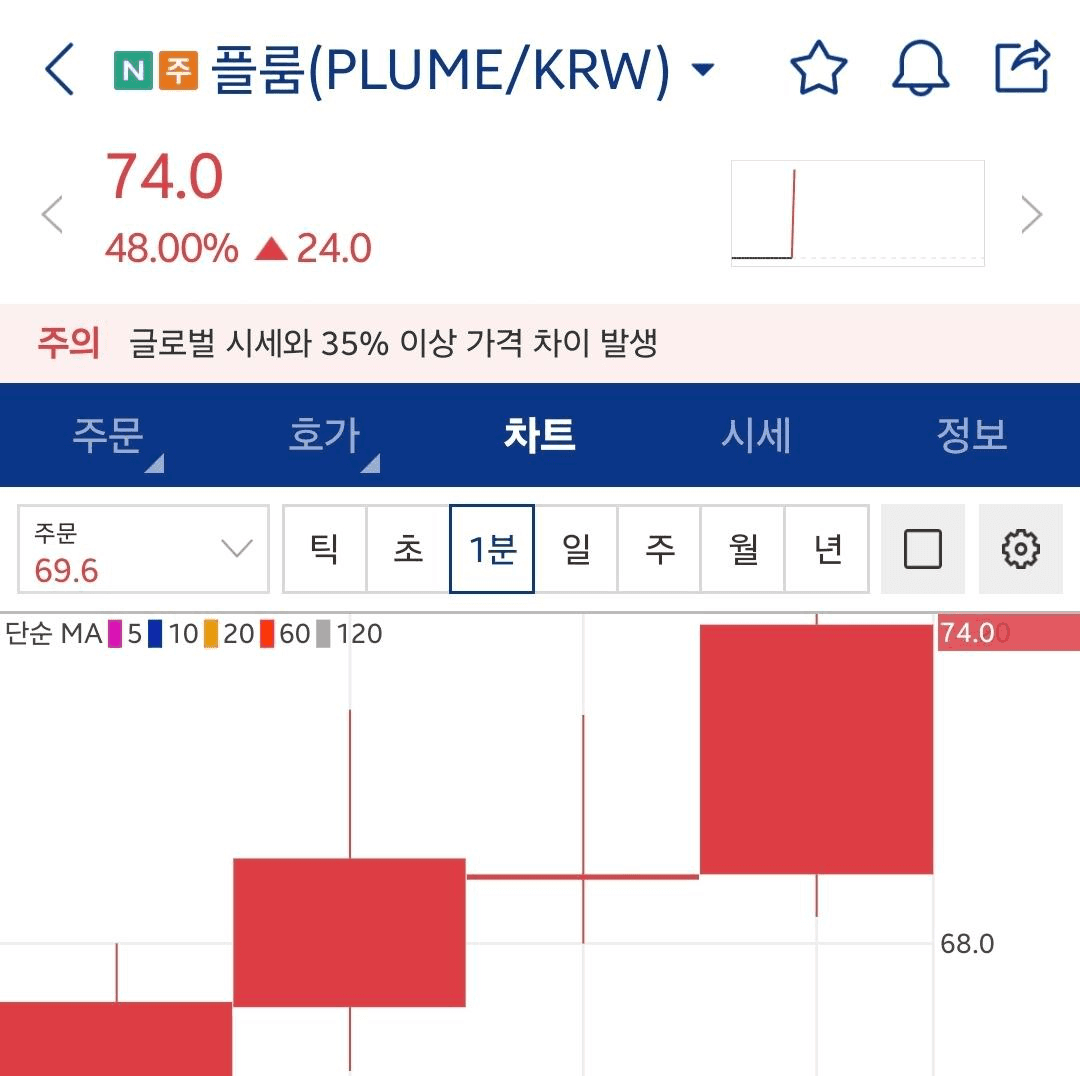
Task: Select the 초 chart interval
Action: coord(408,549)
